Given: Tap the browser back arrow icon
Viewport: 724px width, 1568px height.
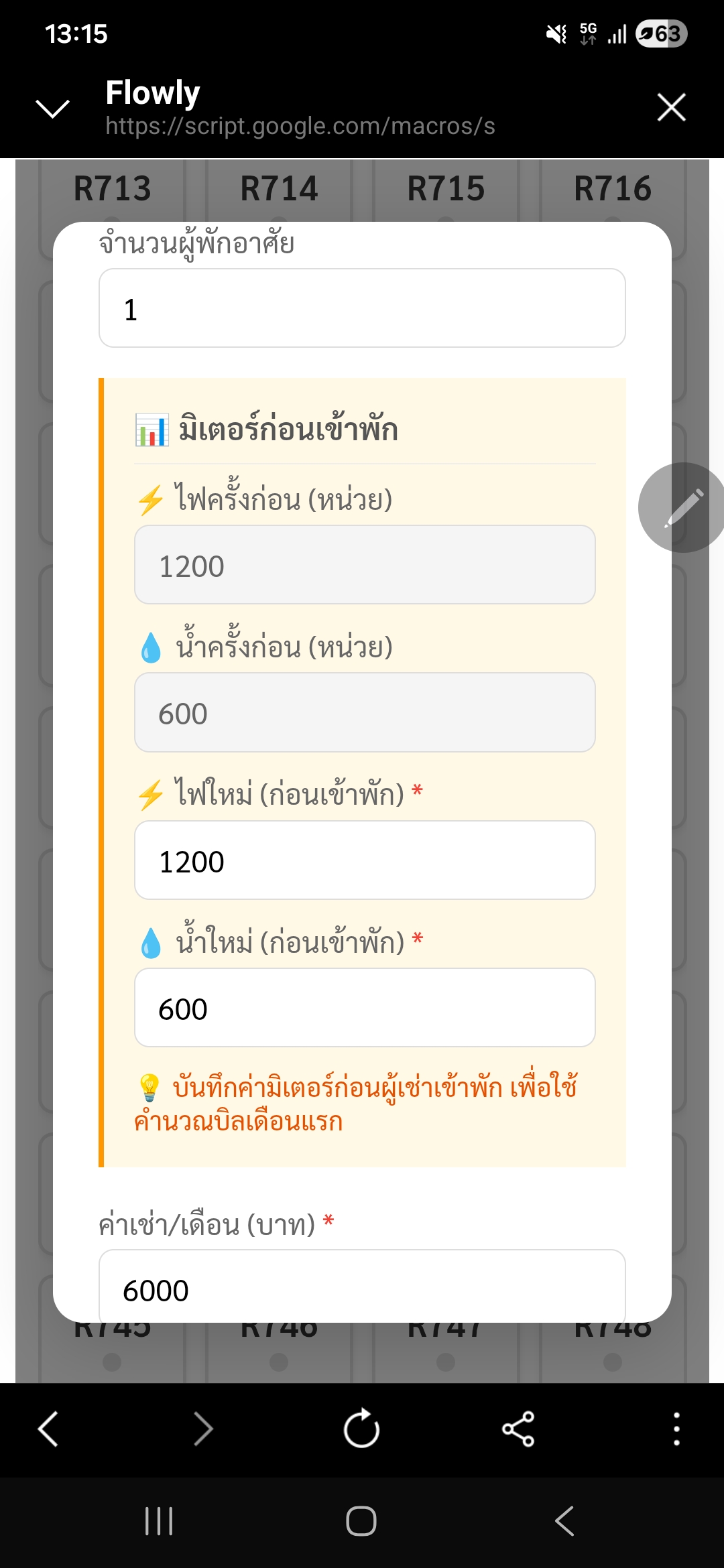Looking at the screenshot, I should 47,1428.
